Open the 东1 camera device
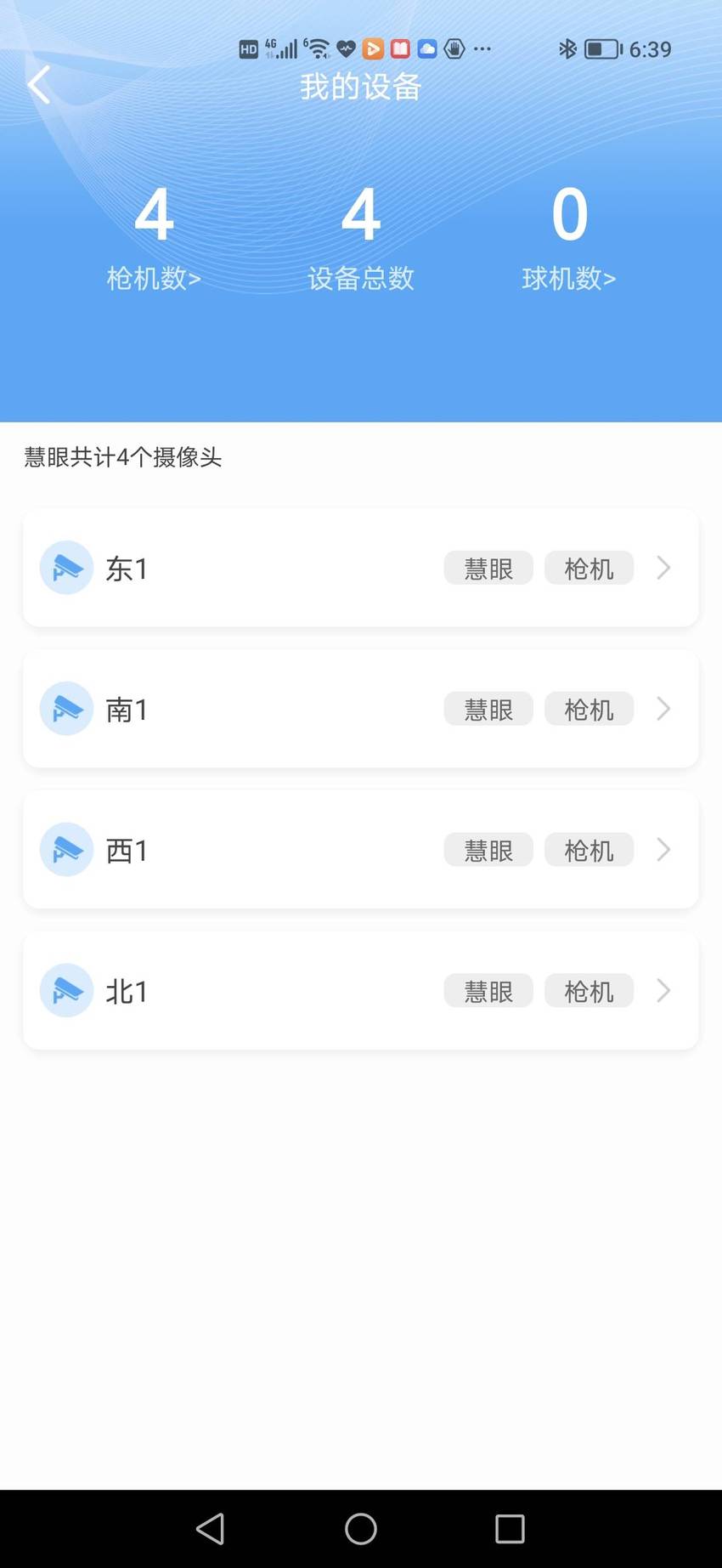The height and width of the screenshot is (1568, 722). (361, 568)
